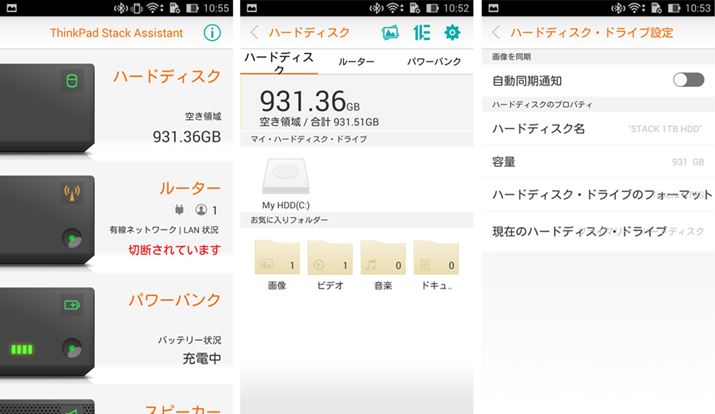The width and height of the screenshot is (715, 414).
Task: Open the gallery icon in hard disk toolbar
Action: (391, 33)
